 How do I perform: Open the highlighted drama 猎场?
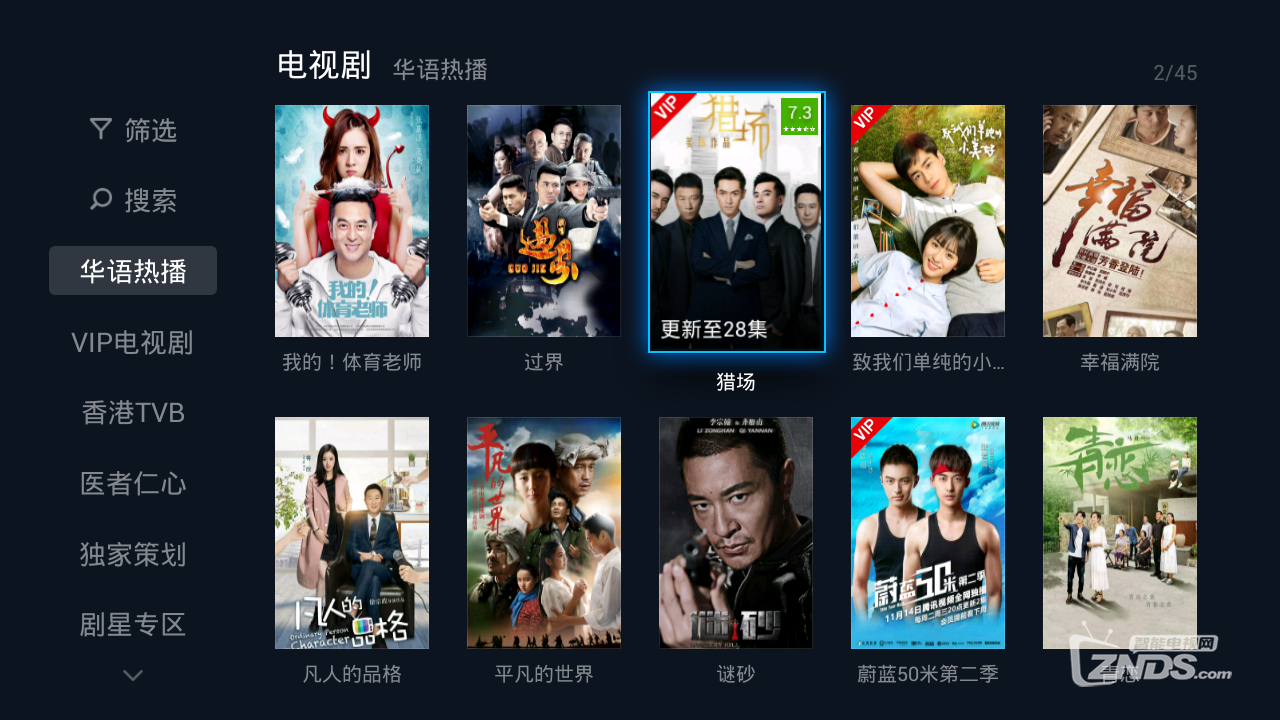[736, 221]
